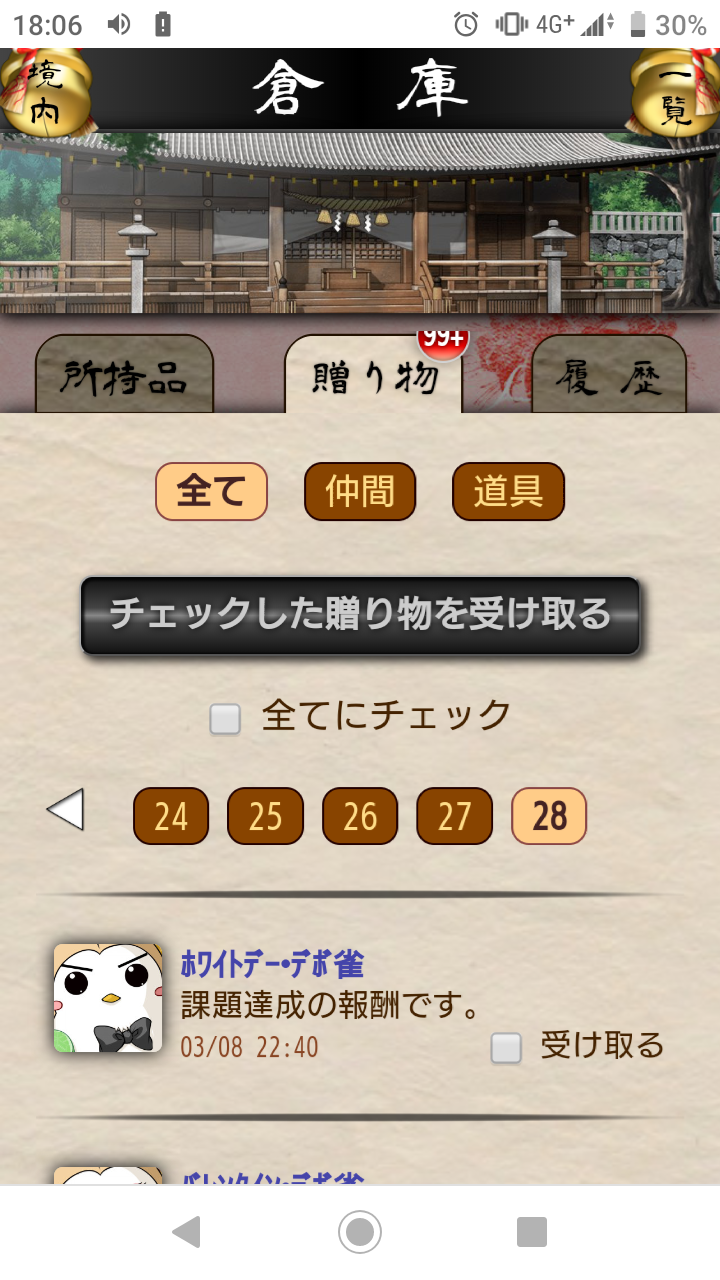Select the 贈り物 tab
Image resolution: width=720 pixels, height=1280 pixels.
374,376
